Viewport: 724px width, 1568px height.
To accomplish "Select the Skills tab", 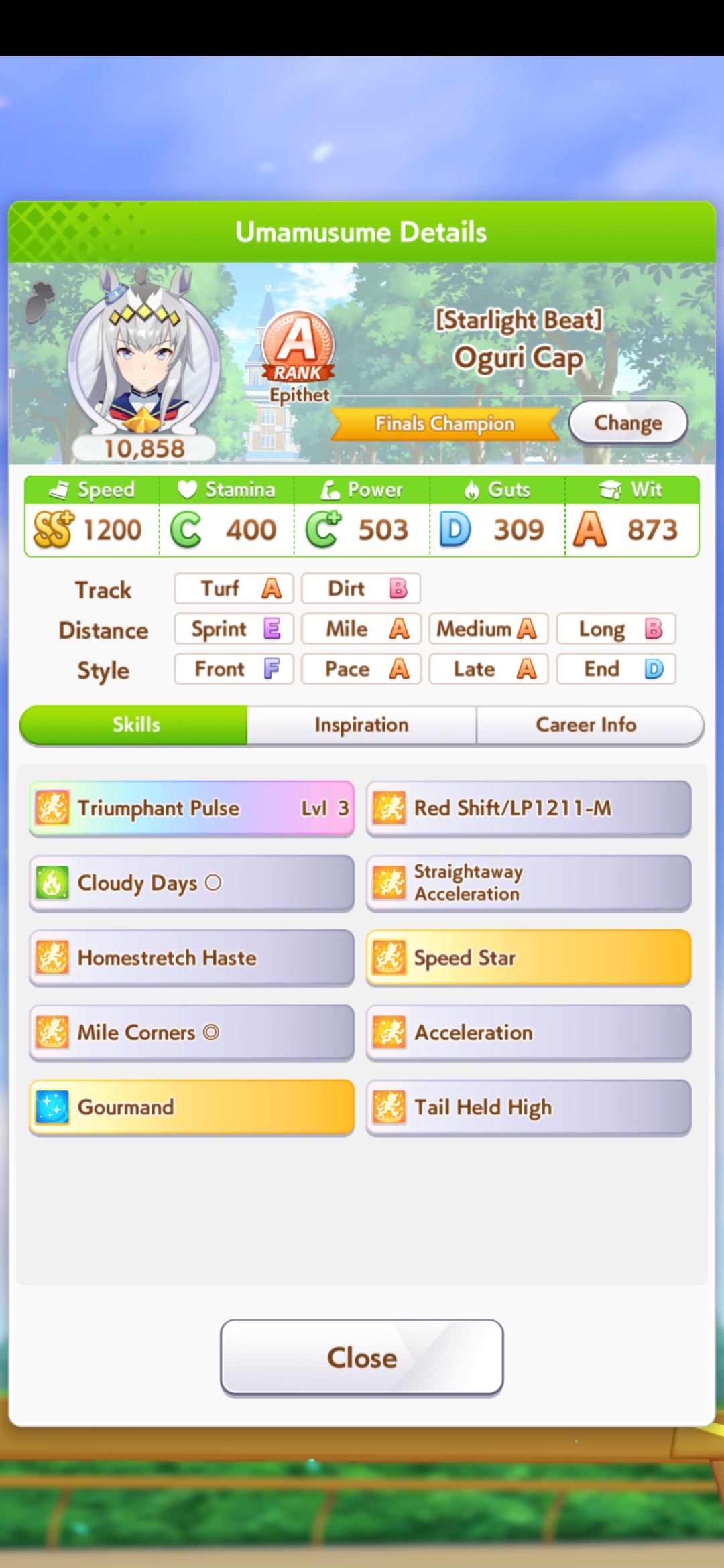I will pos(134,725).
